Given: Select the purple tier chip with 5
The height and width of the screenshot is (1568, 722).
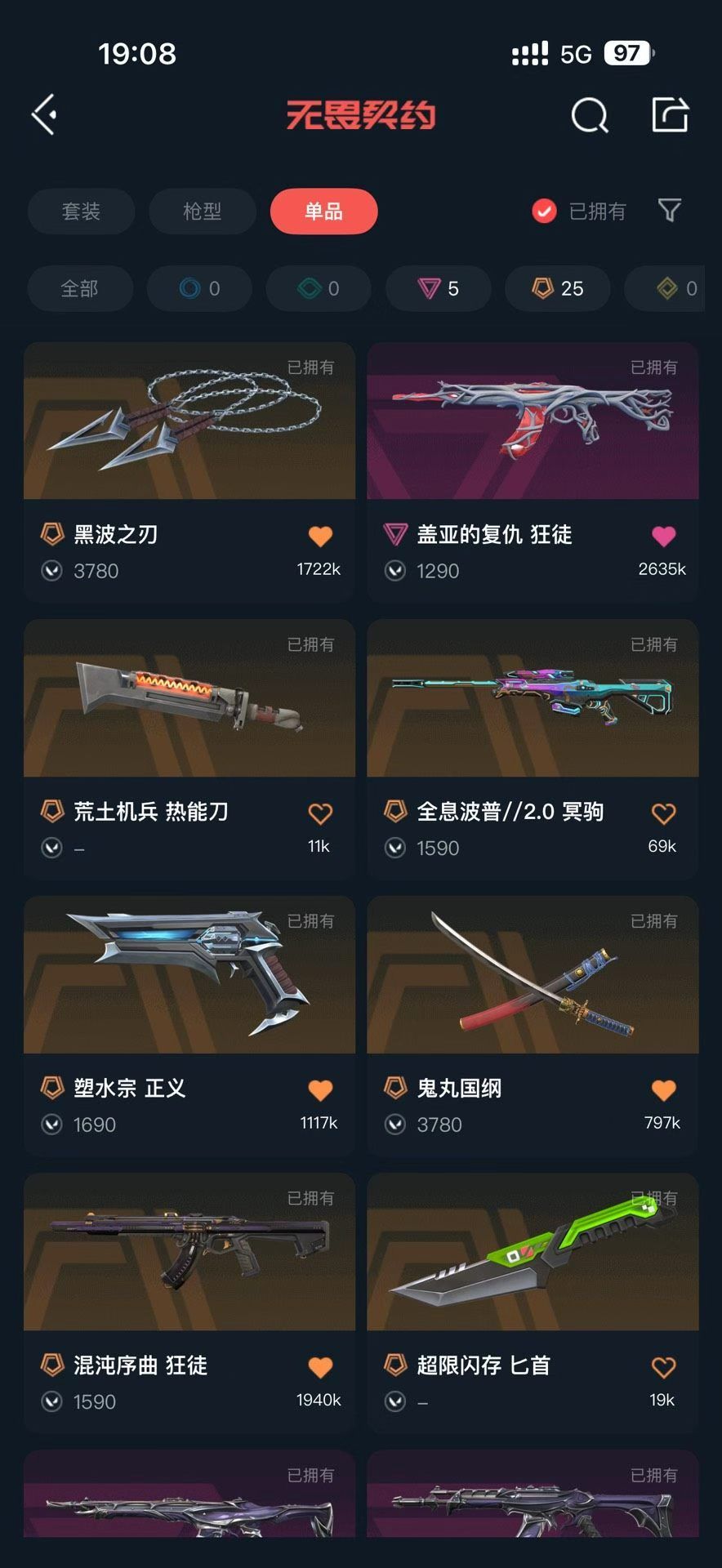Looking at the screenshot, I should point(439,288).
